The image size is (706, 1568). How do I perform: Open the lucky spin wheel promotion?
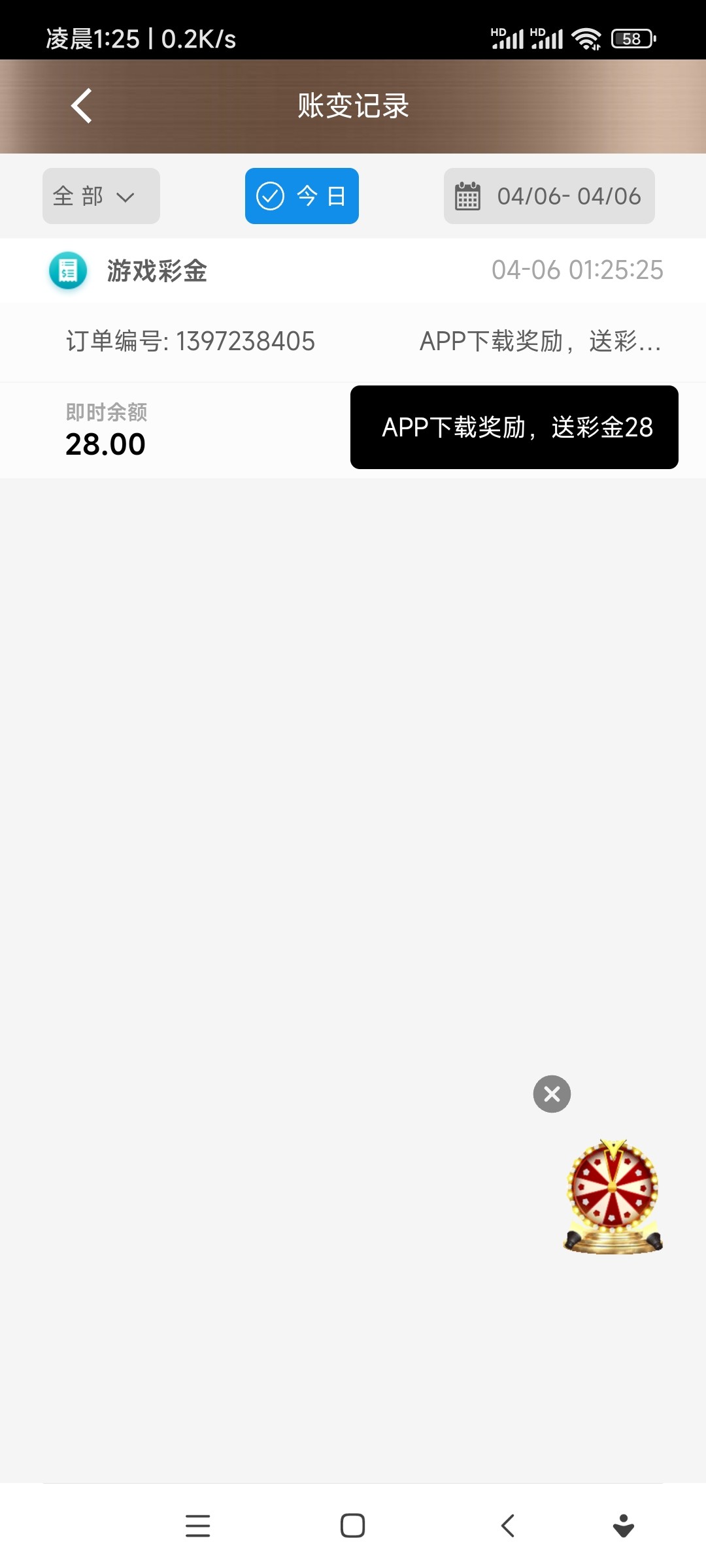pyautogui.click(x=613, y=1197)
